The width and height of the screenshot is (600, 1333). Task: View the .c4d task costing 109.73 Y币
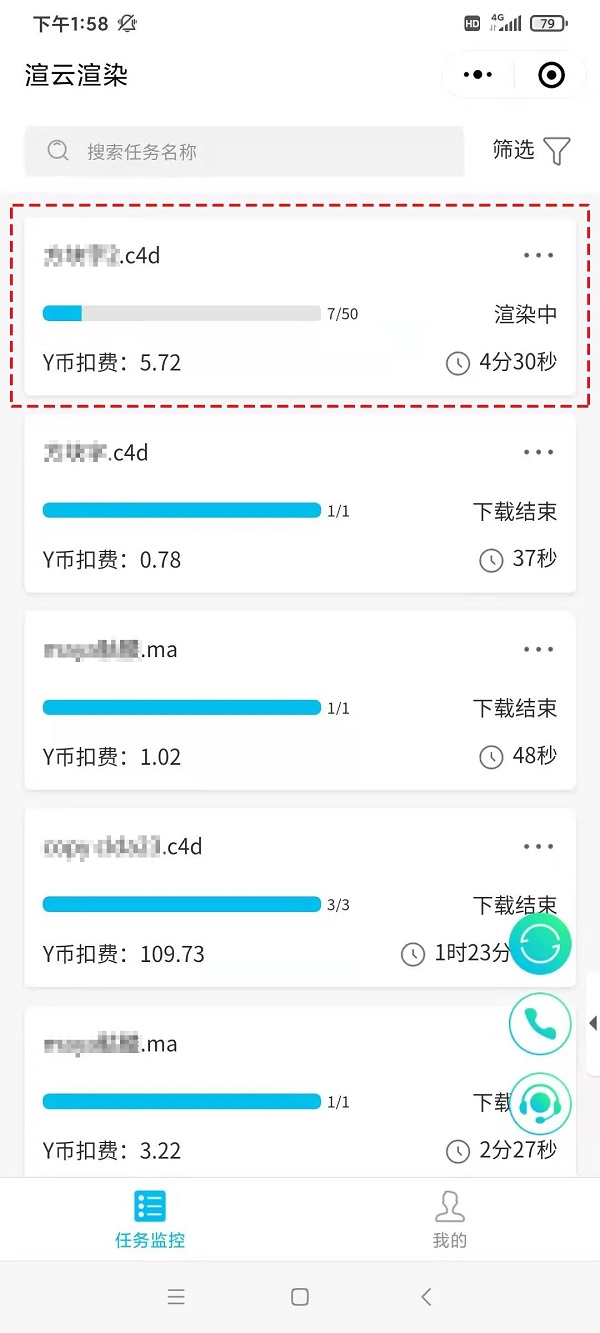click(250, 899)
